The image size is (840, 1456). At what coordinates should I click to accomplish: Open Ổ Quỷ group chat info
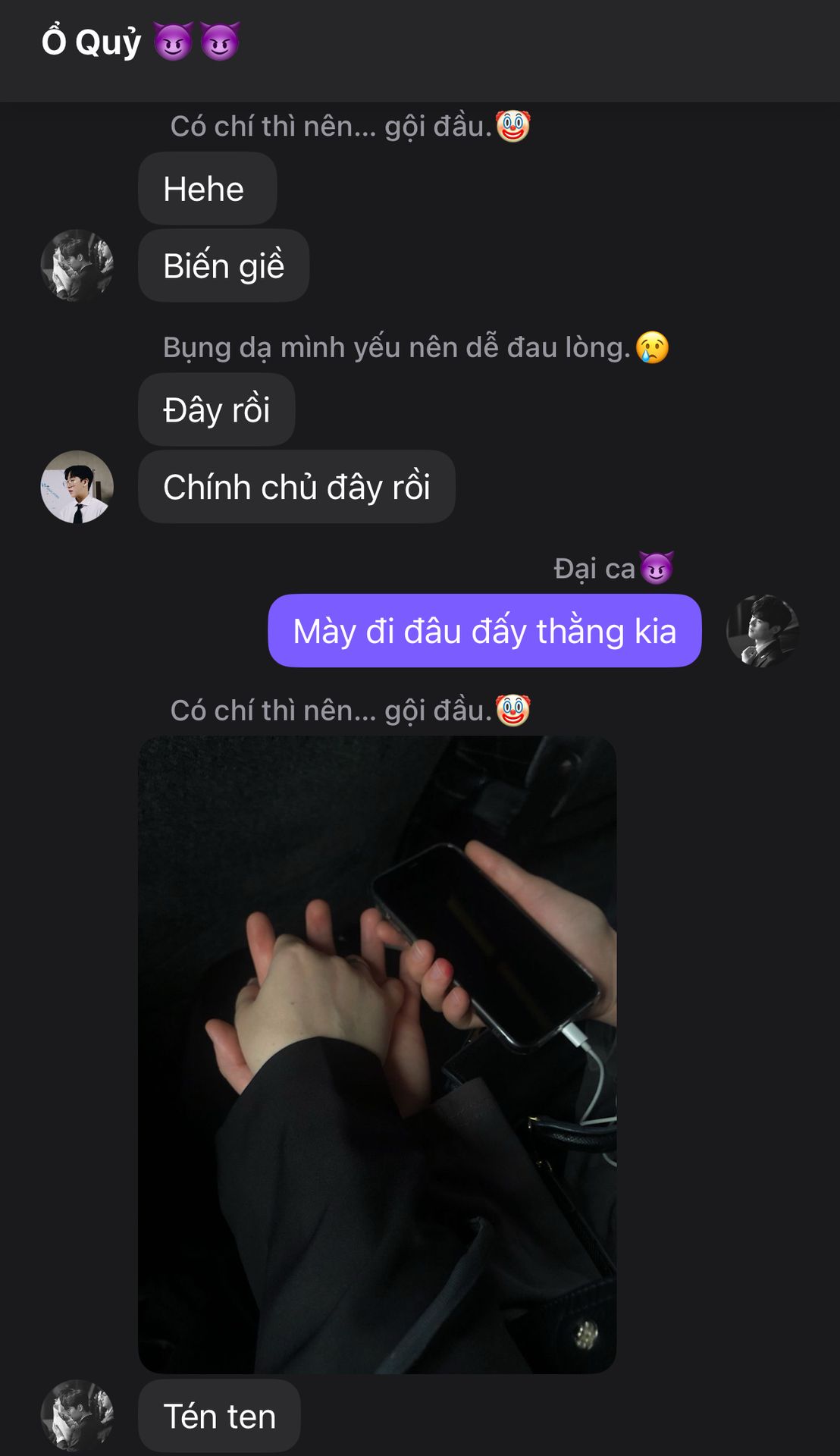[140, 41]
